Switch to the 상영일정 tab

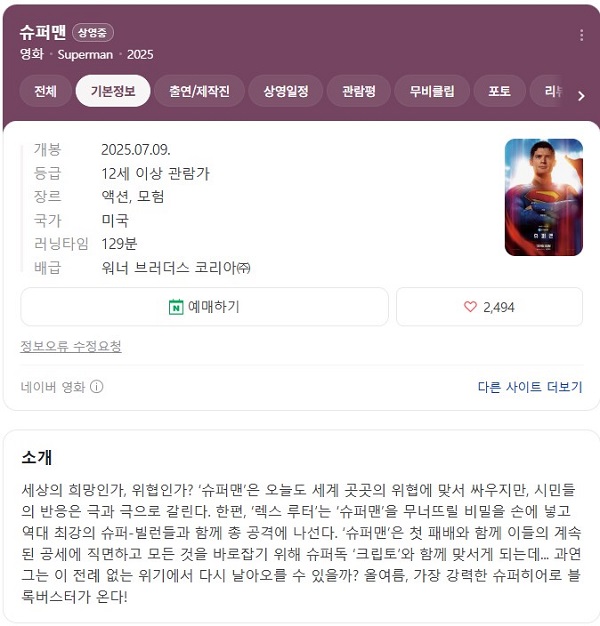point(286,91)
